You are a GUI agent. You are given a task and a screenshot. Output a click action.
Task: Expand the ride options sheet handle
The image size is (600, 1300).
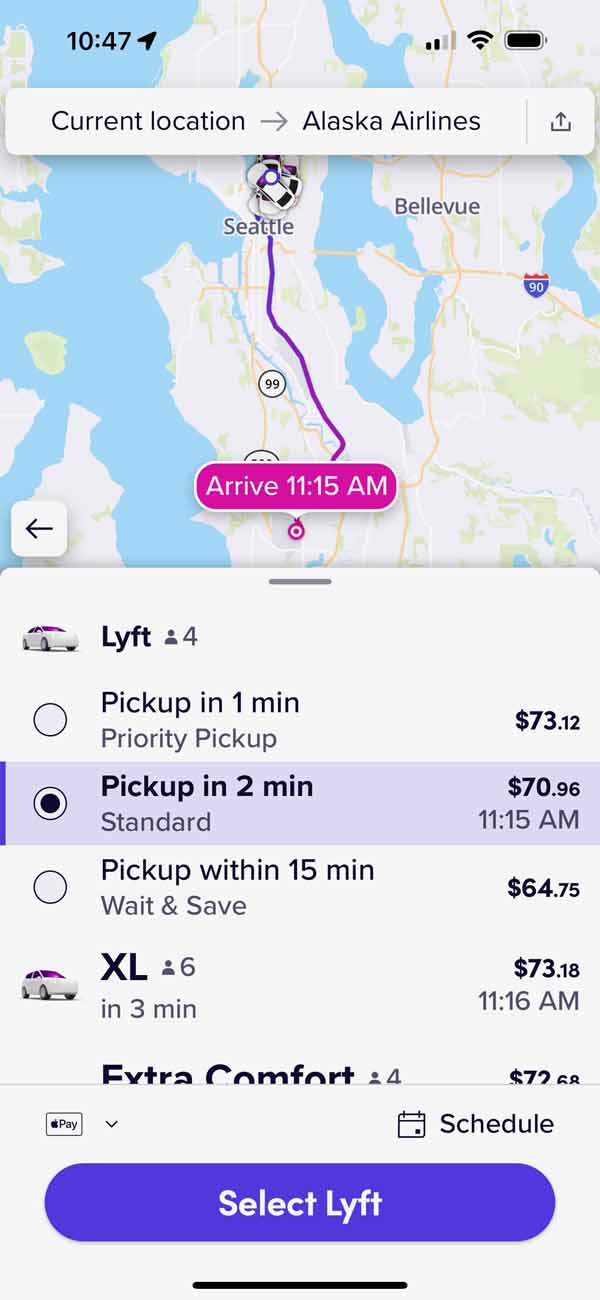click(300, 581)
